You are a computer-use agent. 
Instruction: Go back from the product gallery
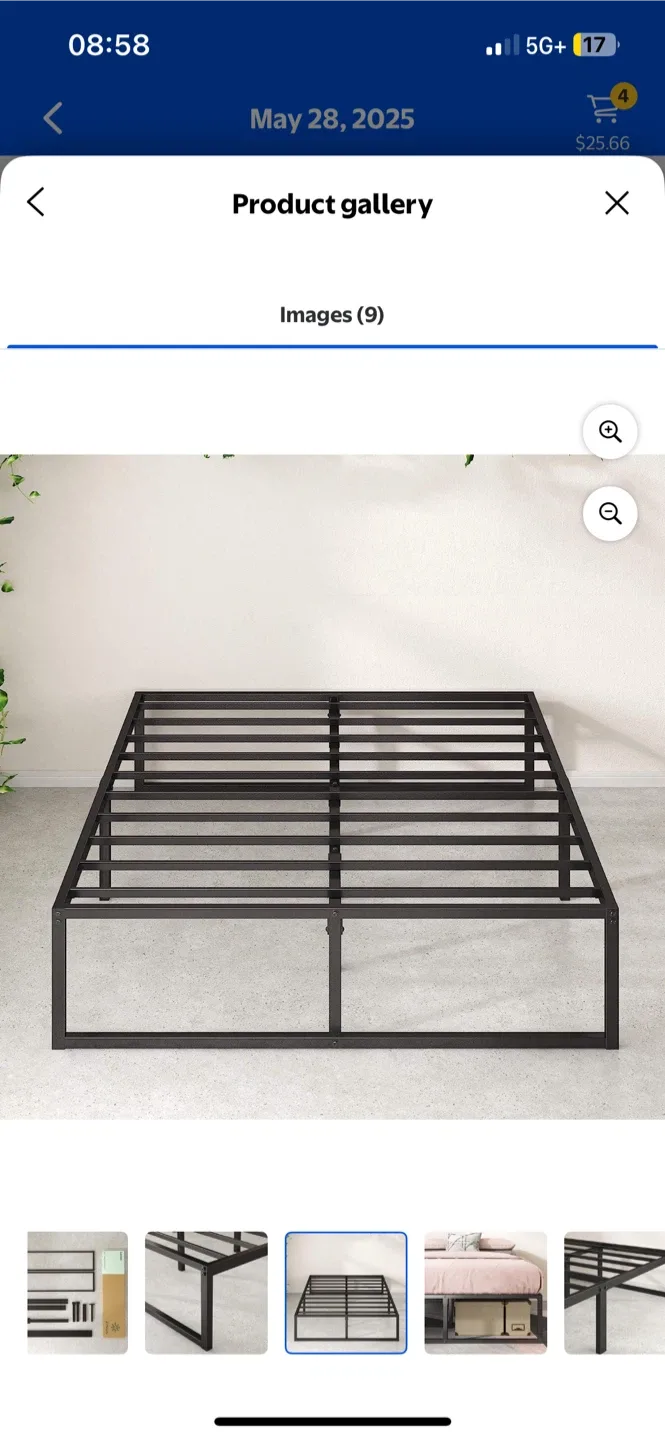coord(36,203)
